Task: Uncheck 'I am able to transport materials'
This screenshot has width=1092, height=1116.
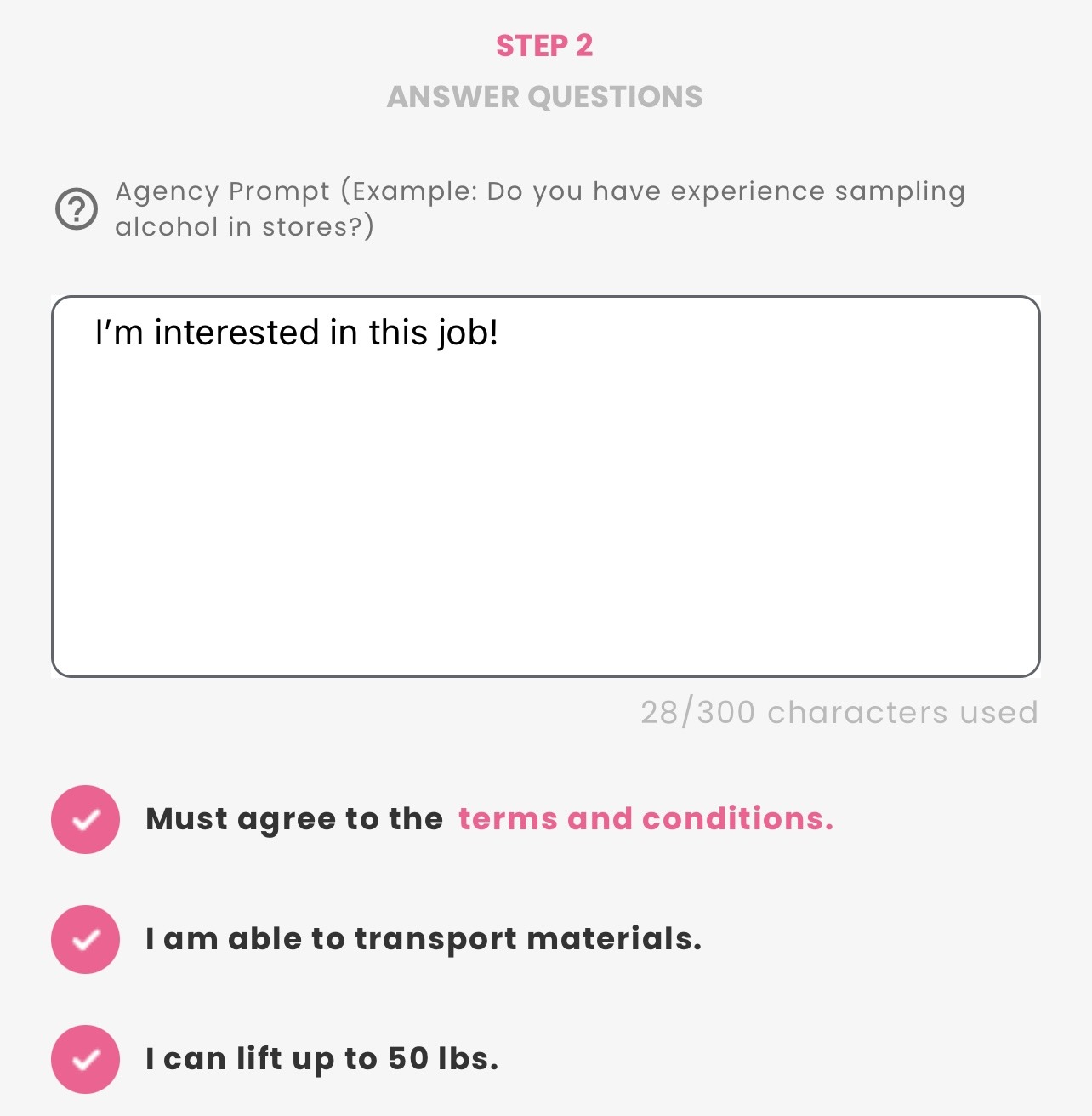Action: [x=85, y=939]
